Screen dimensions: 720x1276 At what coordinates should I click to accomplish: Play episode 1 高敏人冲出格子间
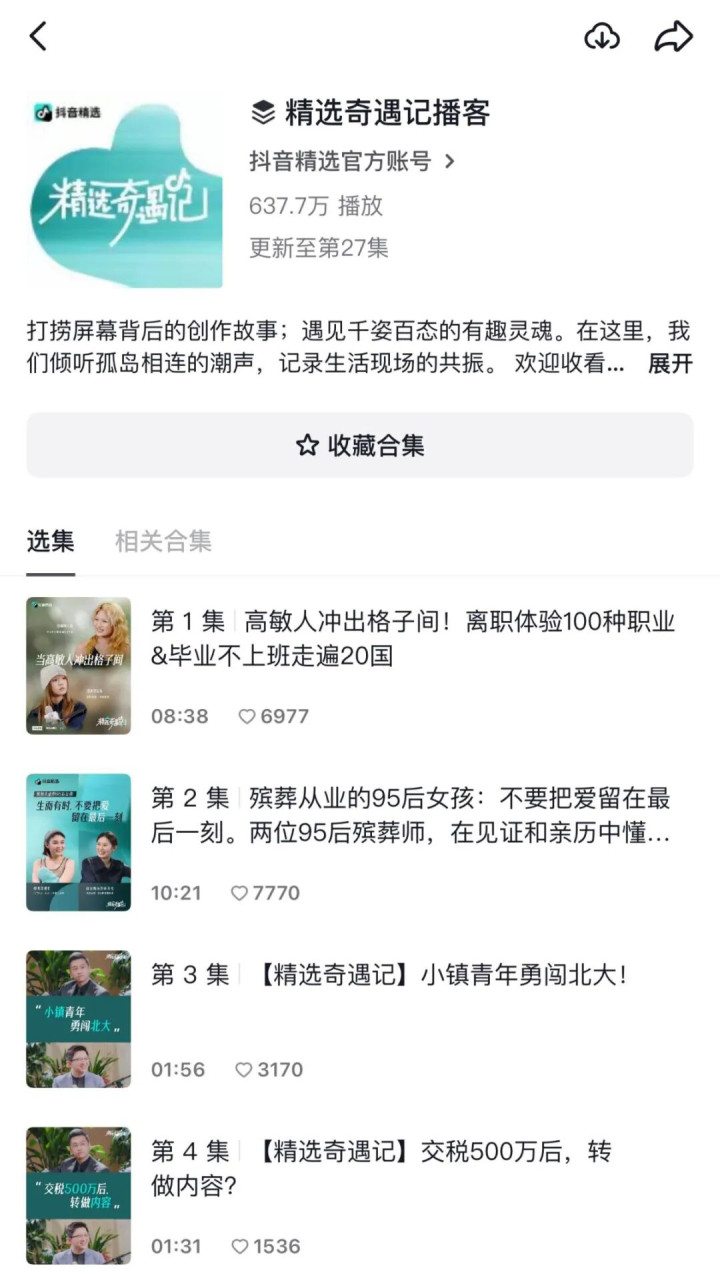(412, 639)
